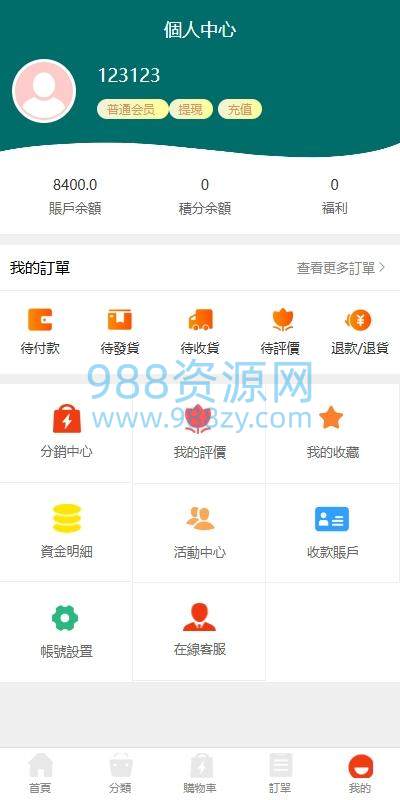Image resolution: width=400 pixels, height=800 pixels.
Task: Open 分銷中心 distribution center
Action: (x=66, y=432)
